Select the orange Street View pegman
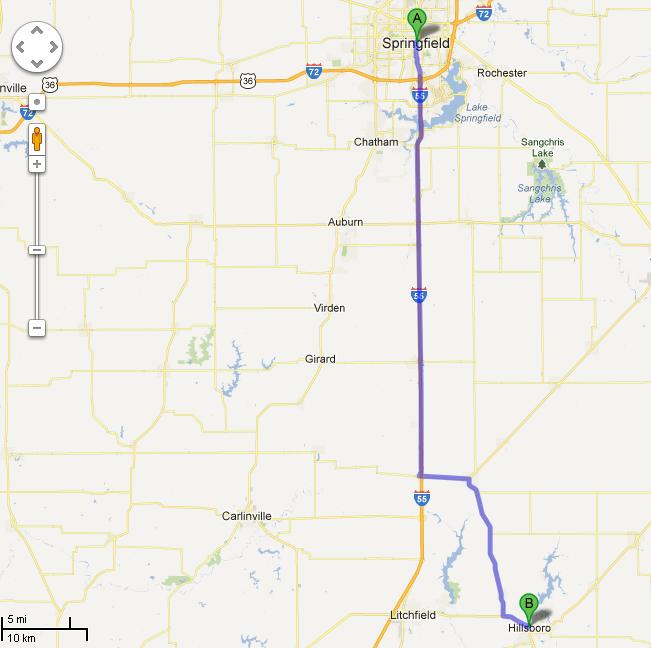The height and width of the screenshot is (648, 651). [x=37, y=137]
